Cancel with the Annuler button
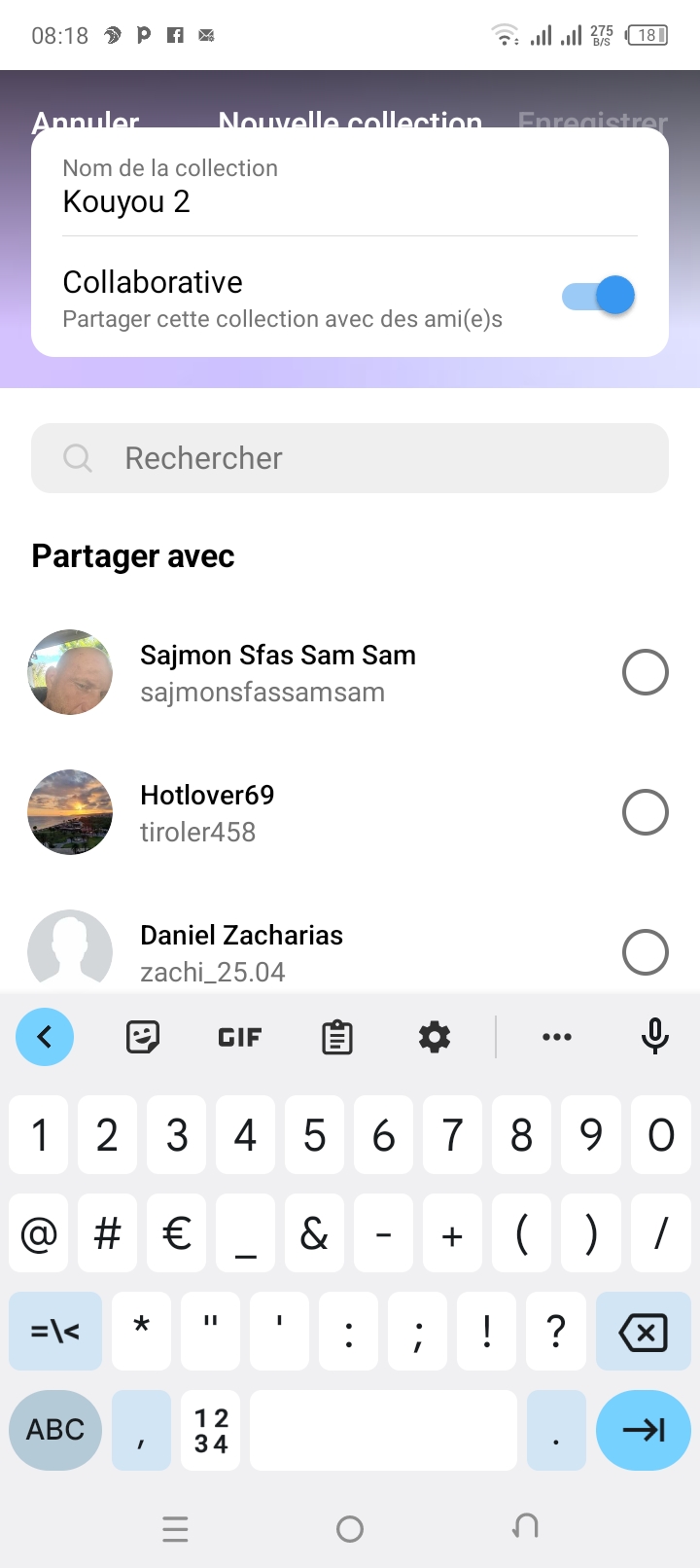Screen dimensions: 700x1568 (86, 122)
